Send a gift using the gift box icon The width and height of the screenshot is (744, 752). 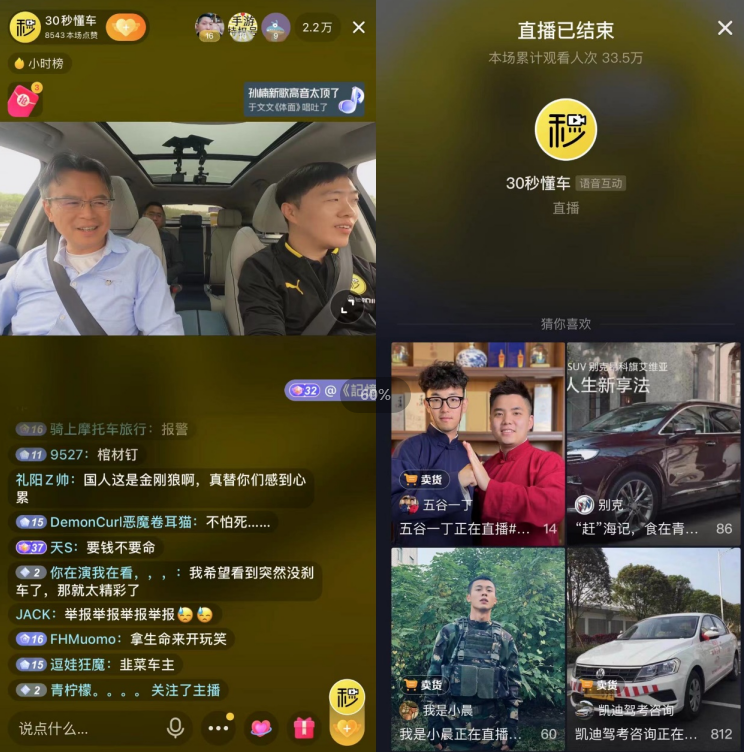coord(304,728)
